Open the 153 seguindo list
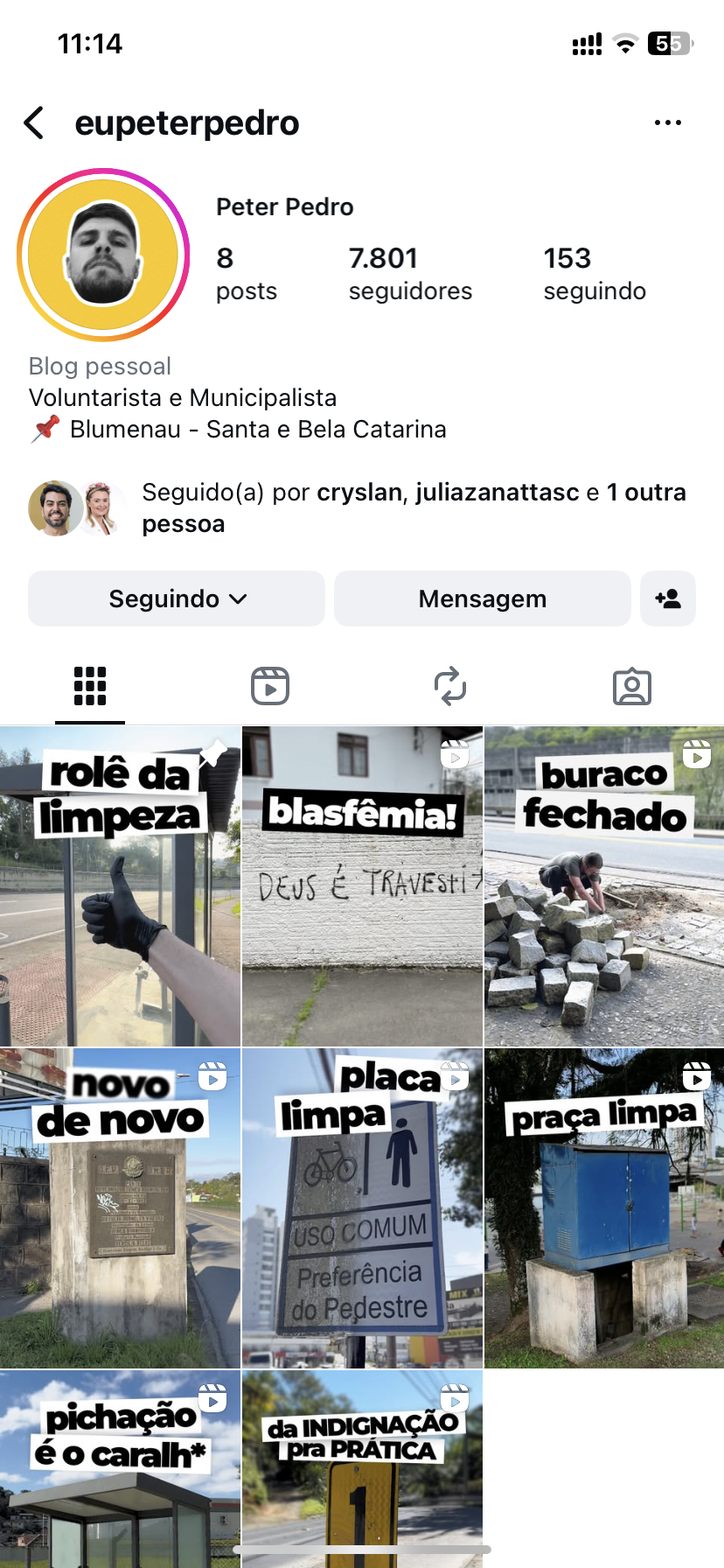Screen dimensions: 724x1568 (594, 273)
